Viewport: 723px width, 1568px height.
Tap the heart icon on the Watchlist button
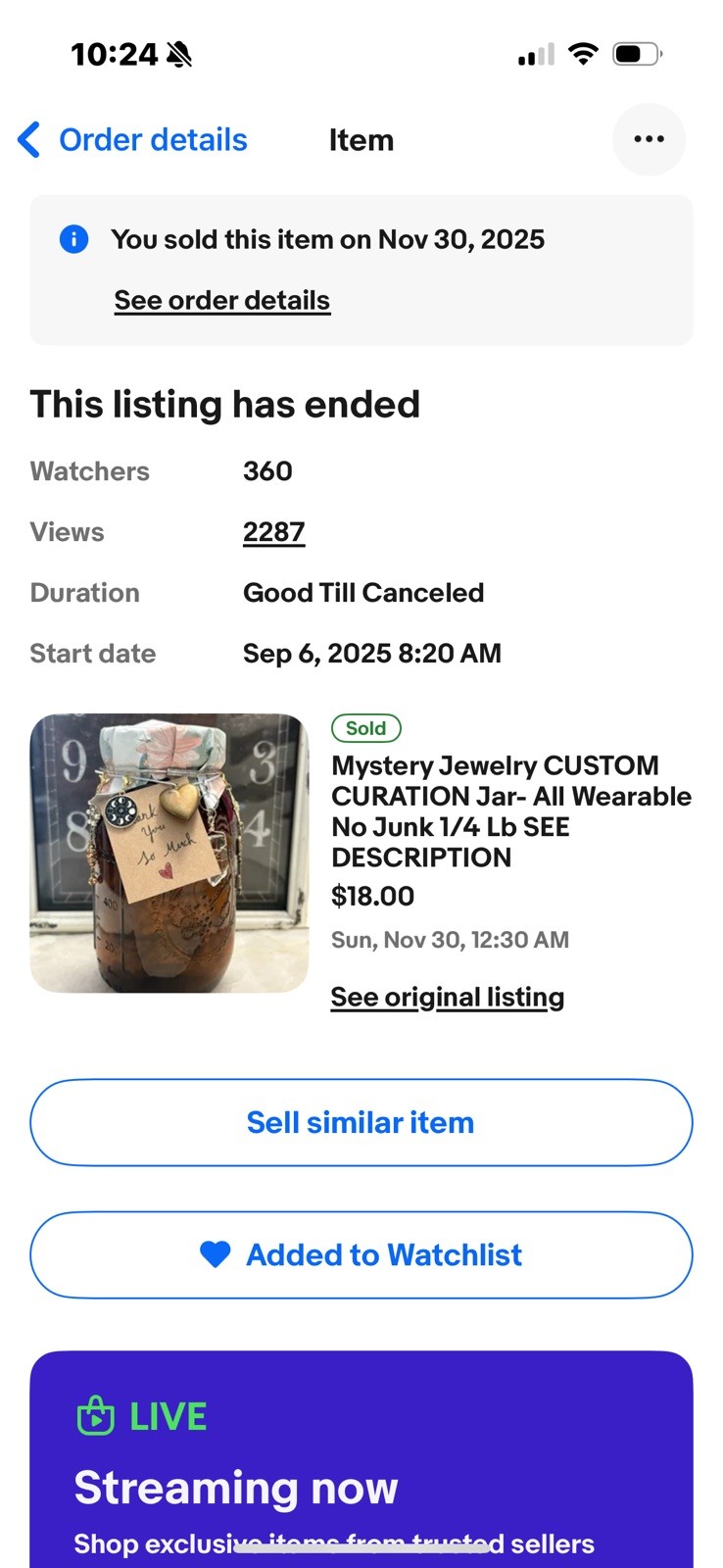click(x=216, y=1254)
